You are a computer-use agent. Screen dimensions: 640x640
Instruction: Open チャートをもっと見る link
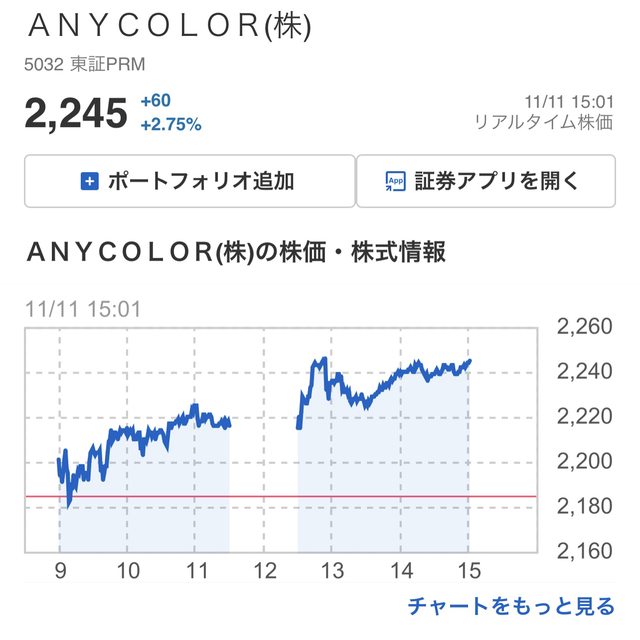click(510, 606)
